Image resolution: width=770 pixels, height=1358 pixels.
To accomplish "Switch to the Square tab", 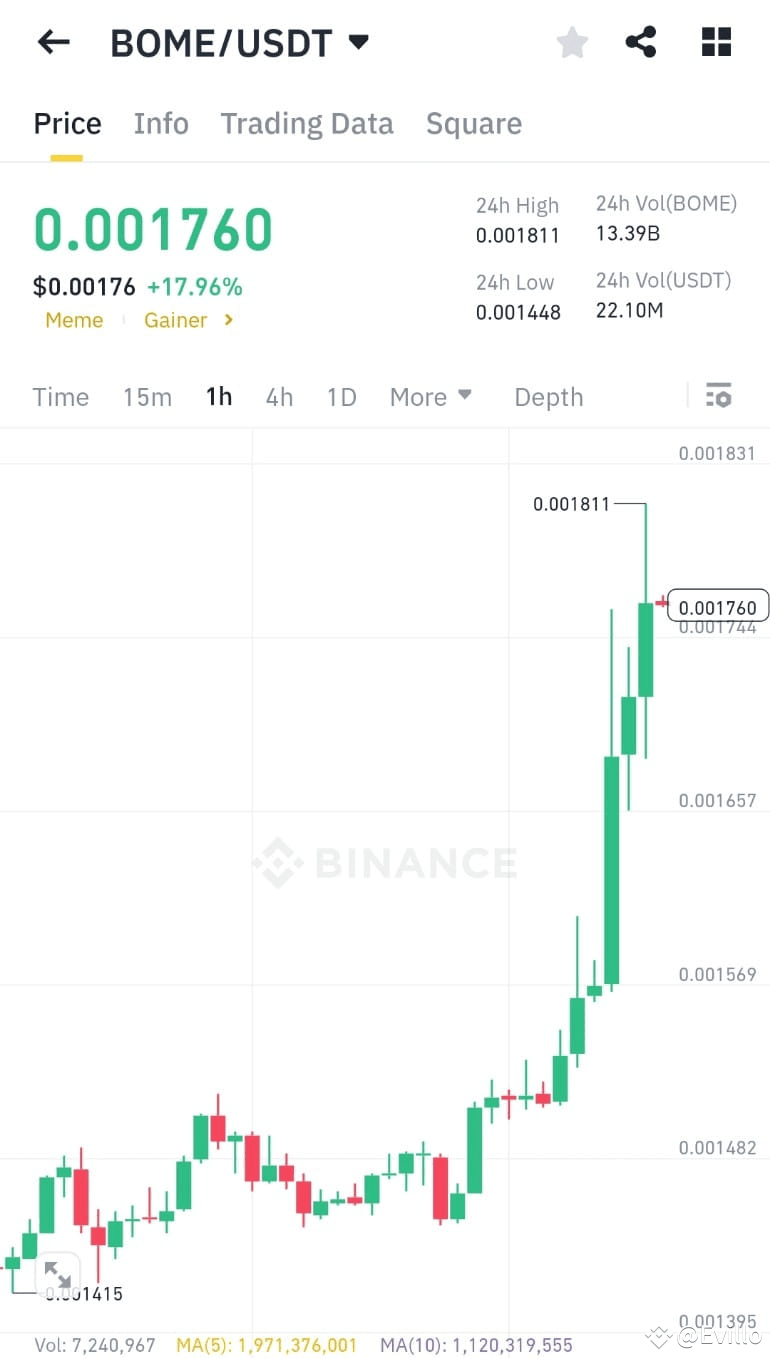I will click(x=474, y=123).
